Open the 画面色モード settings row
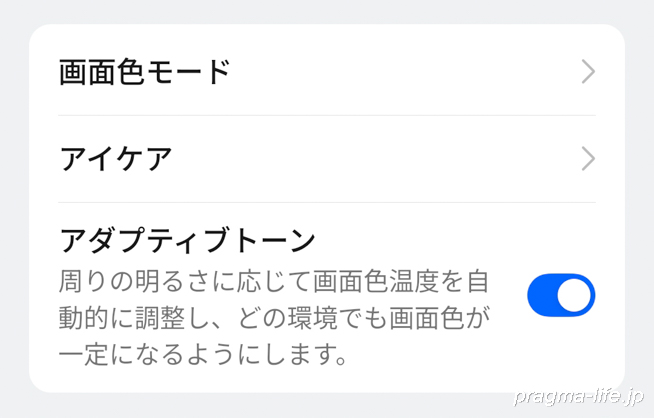This screenshot has height=418, width=654. coord(327,72)
